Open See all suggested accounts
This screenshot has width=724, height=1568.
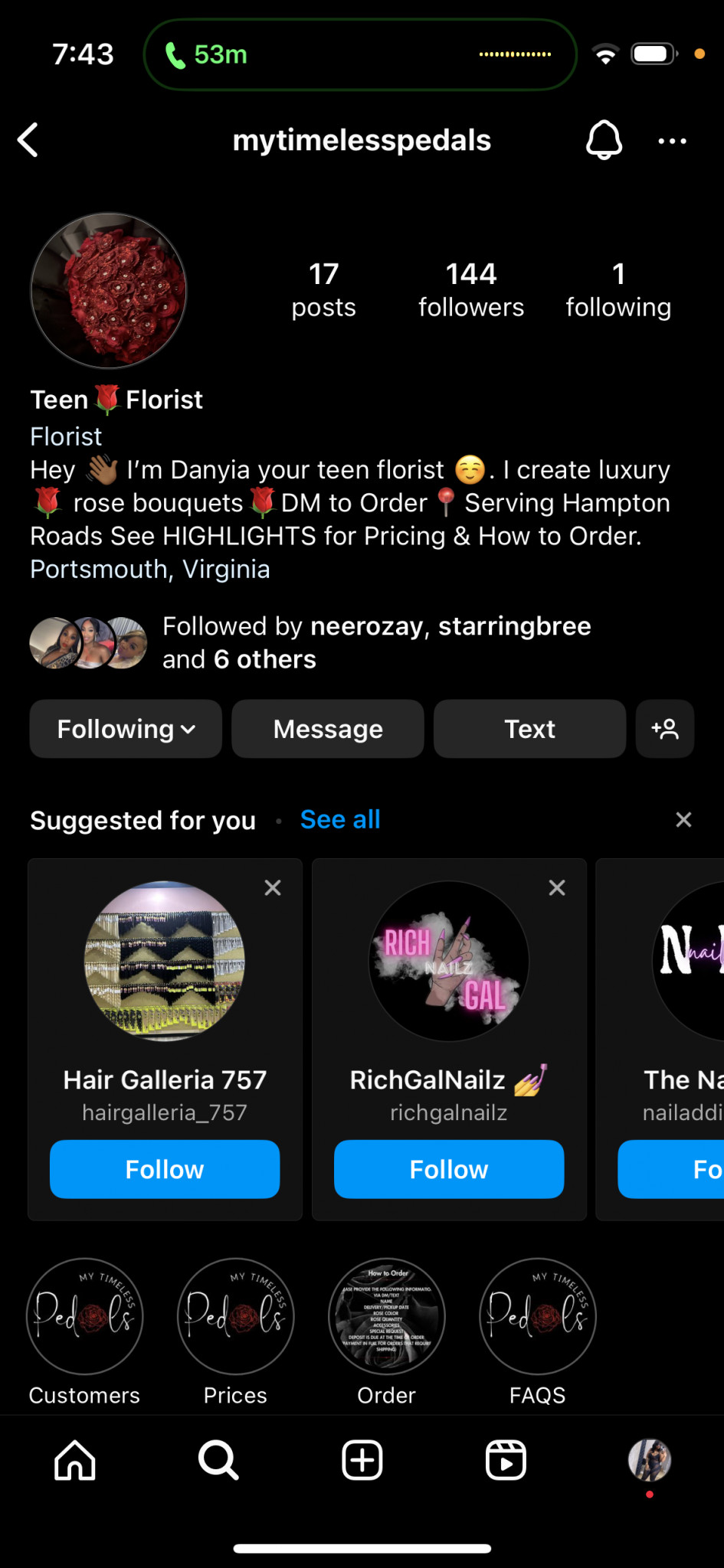click(340, 820)
